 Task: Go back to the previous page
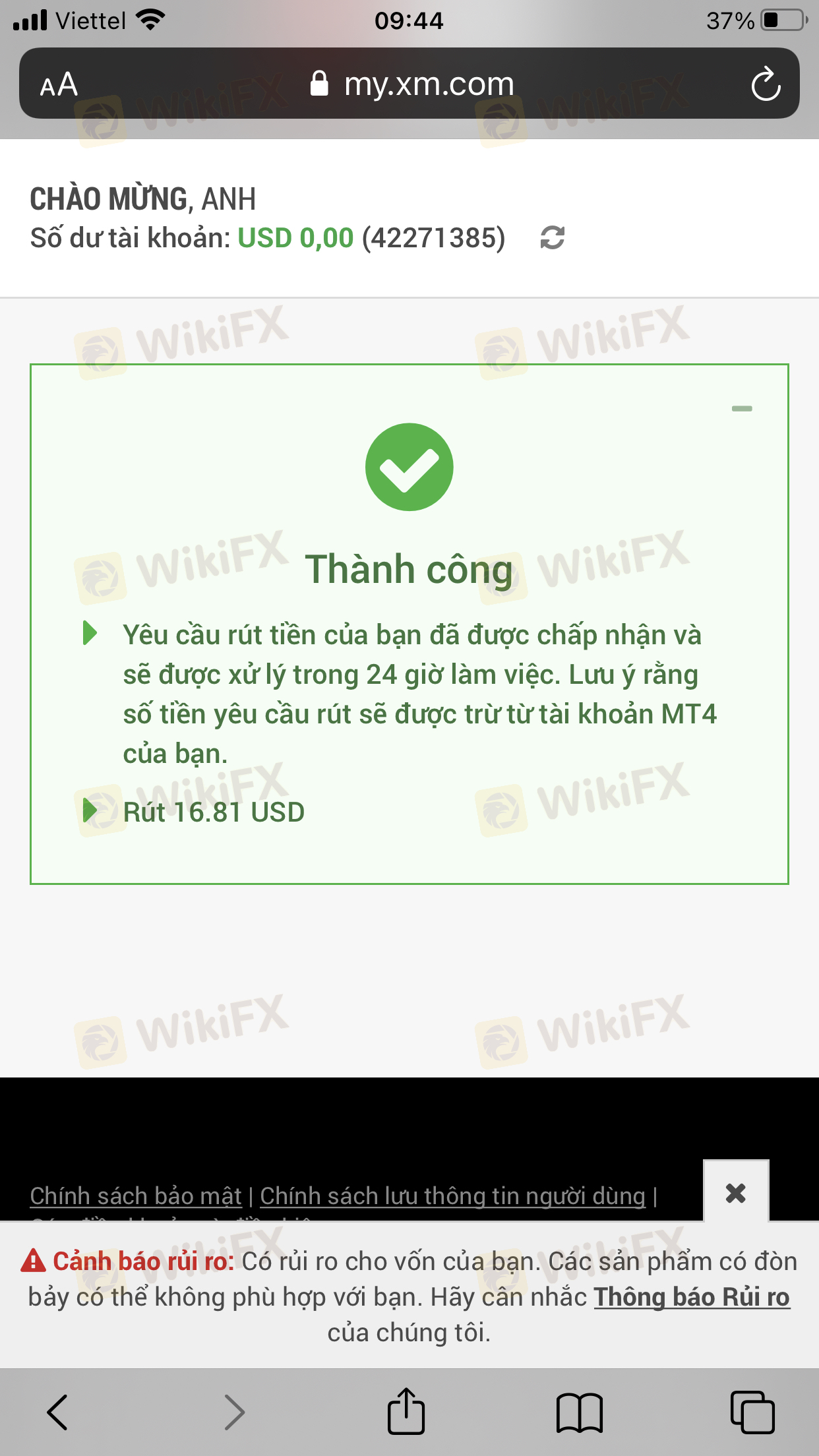(x=58, y=1412)
